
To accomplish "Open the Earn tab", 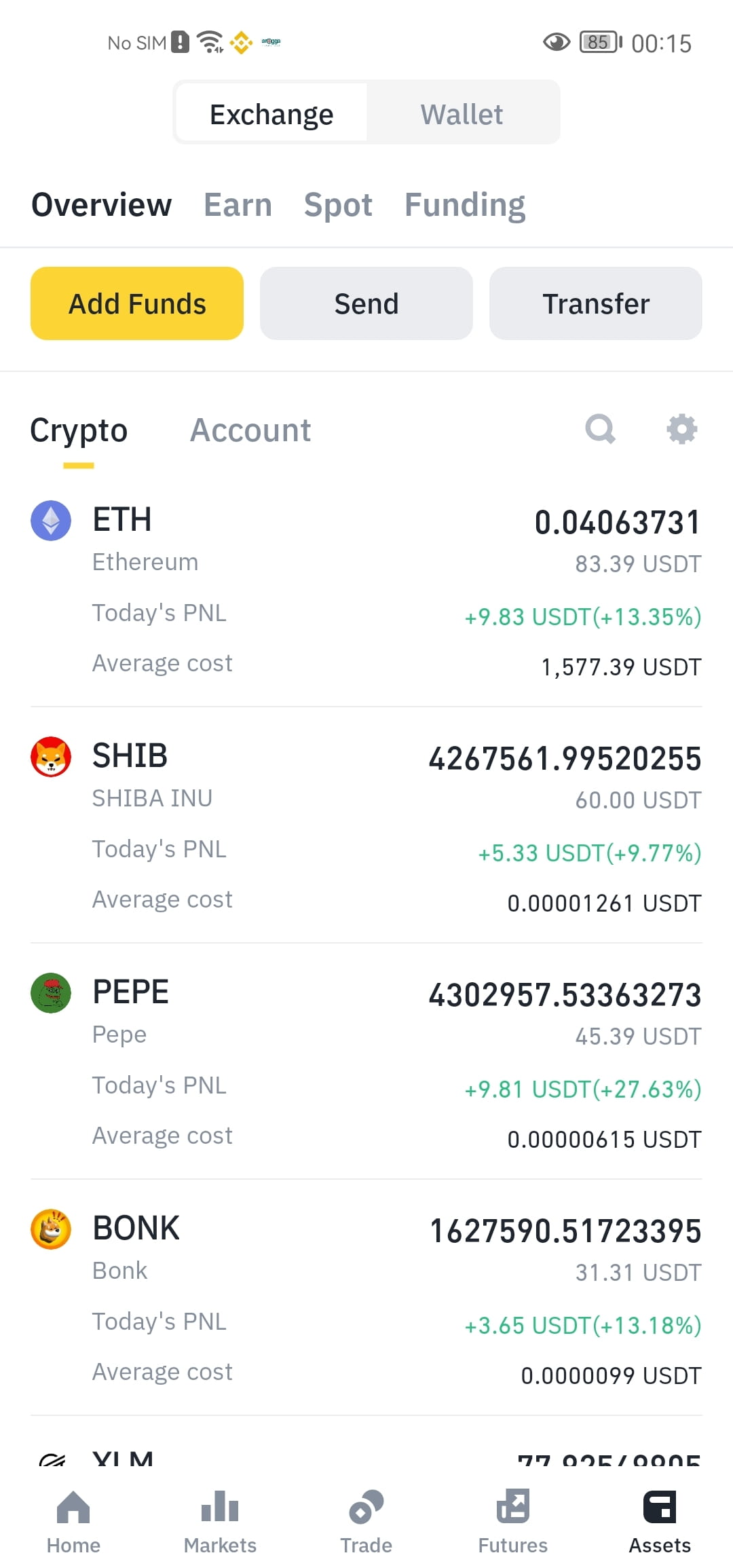I will point(238,205).
